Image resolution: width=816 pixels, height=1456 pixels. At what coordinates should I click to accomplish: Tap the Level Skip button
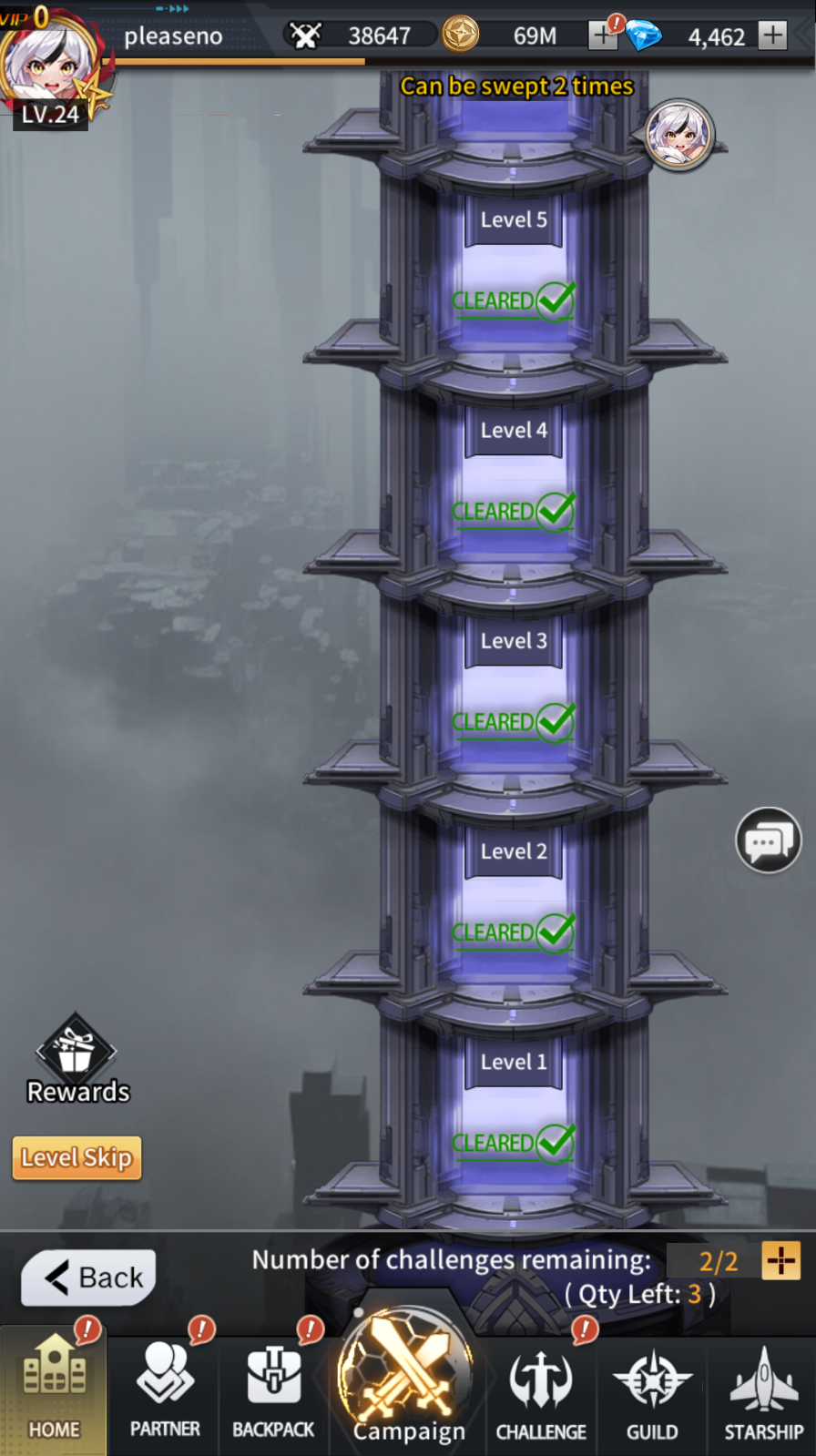(76, 1157)
